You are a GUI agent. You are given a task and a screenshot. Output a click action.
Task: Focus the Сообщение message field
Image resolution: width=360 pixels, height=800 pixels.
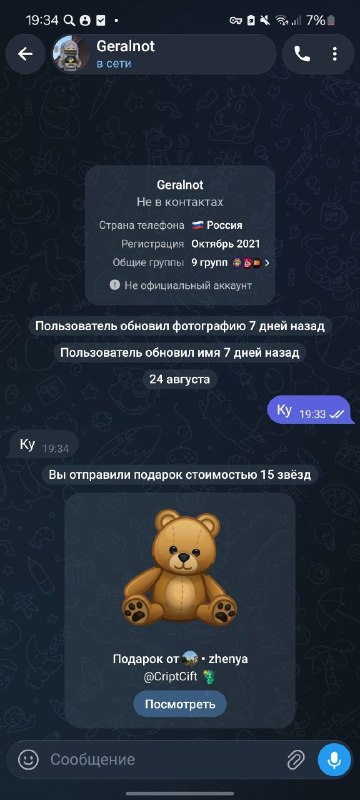[163, 760]
